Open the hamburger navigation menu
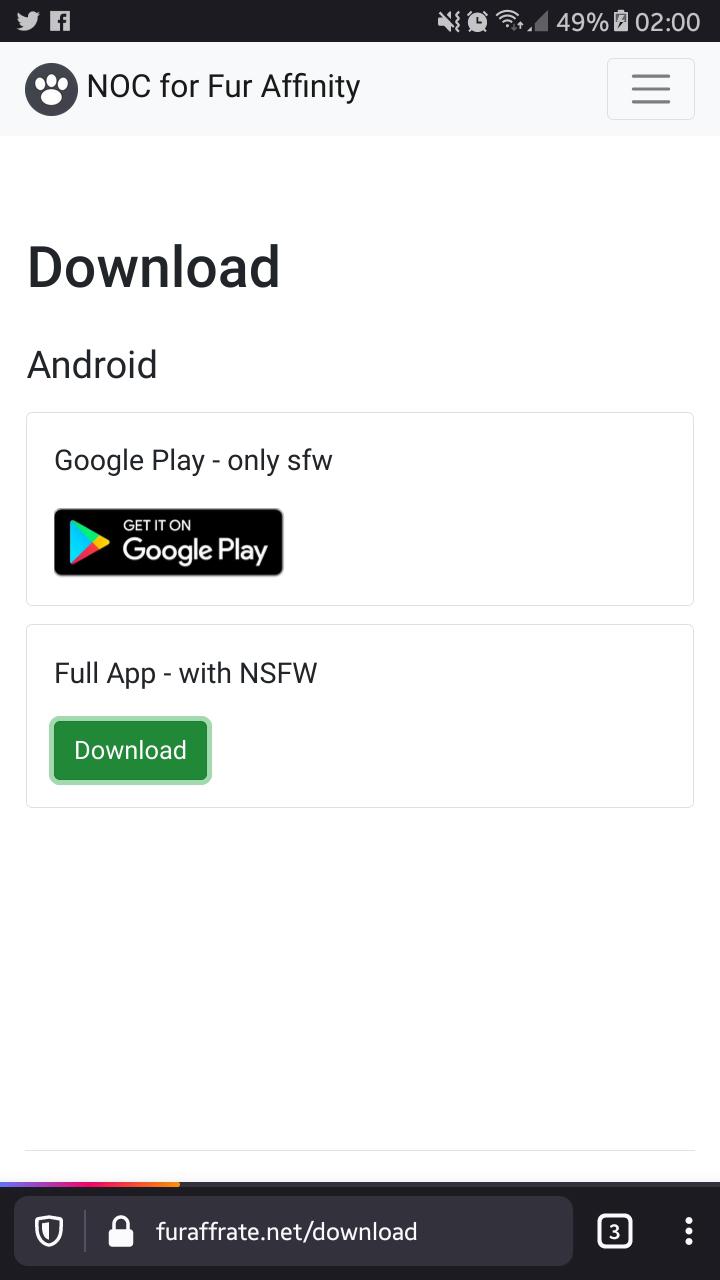720x1280 pixels. click(650, 89)
